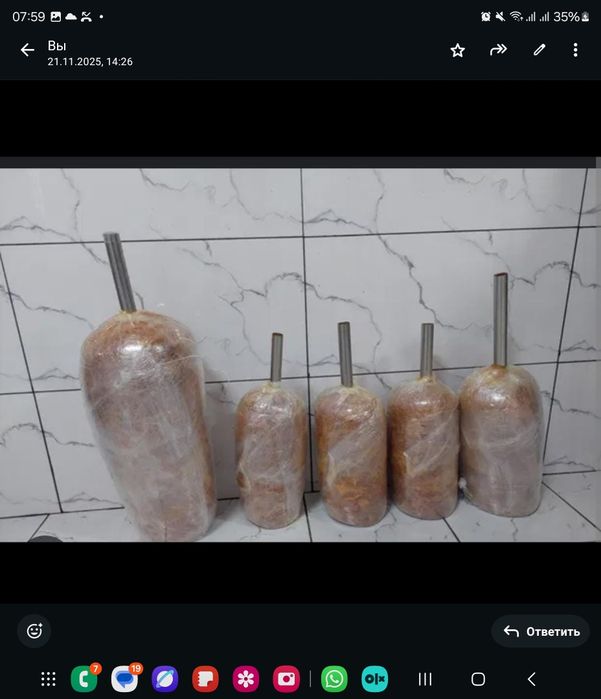This screenshot has height=699, width=601.
Task: Go to the home screen
Action: click(x=478, y=679)
